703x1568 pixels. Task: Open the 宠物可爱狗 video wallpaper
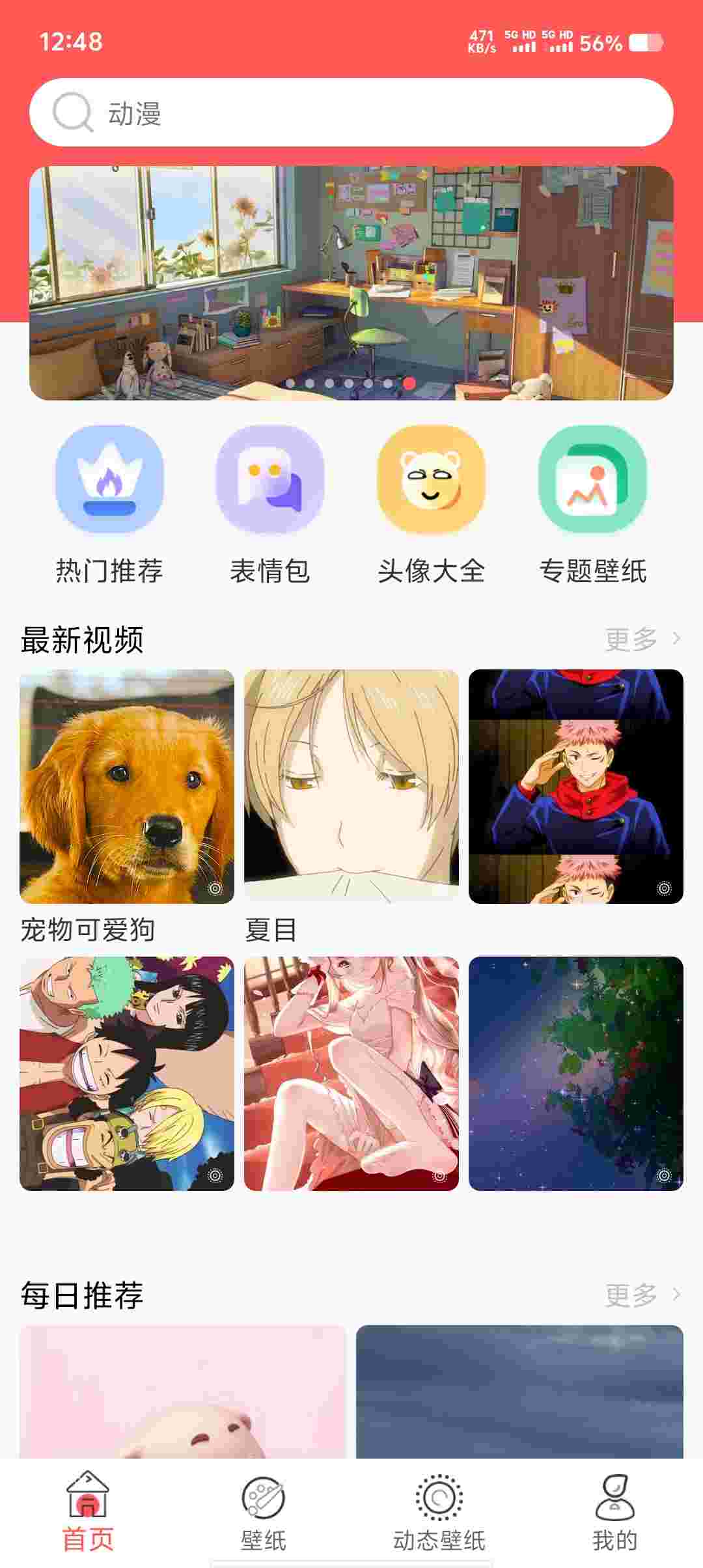(127, 786)
